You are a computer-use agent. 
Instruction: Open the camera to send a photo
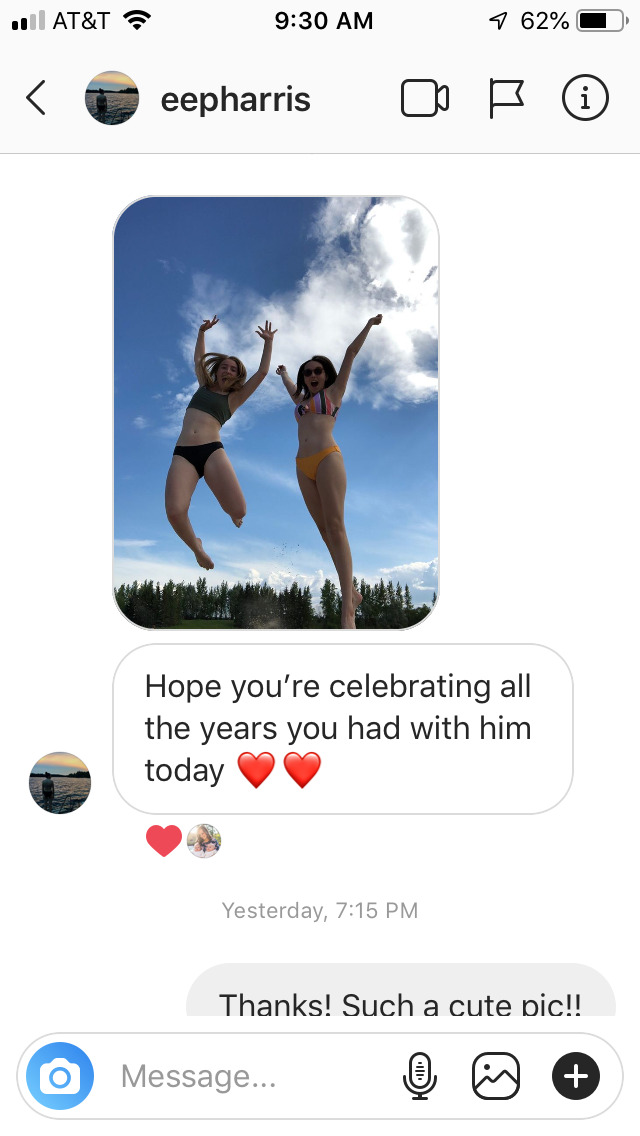(x=60, y=1076)
